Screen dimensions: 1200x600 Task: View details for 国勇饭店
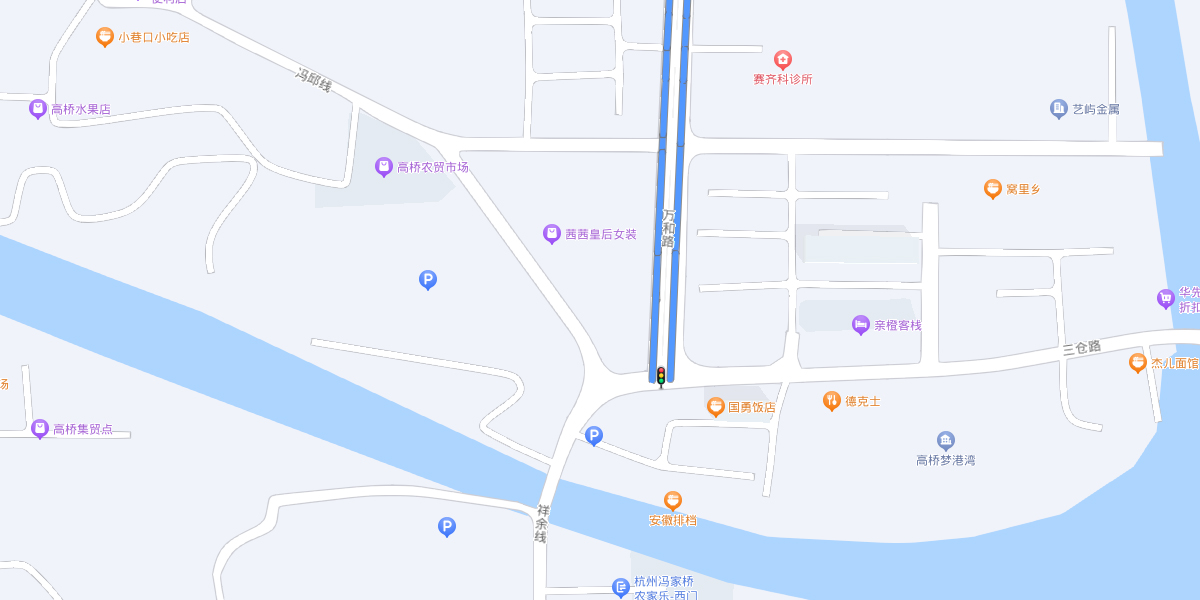point(715,407)
